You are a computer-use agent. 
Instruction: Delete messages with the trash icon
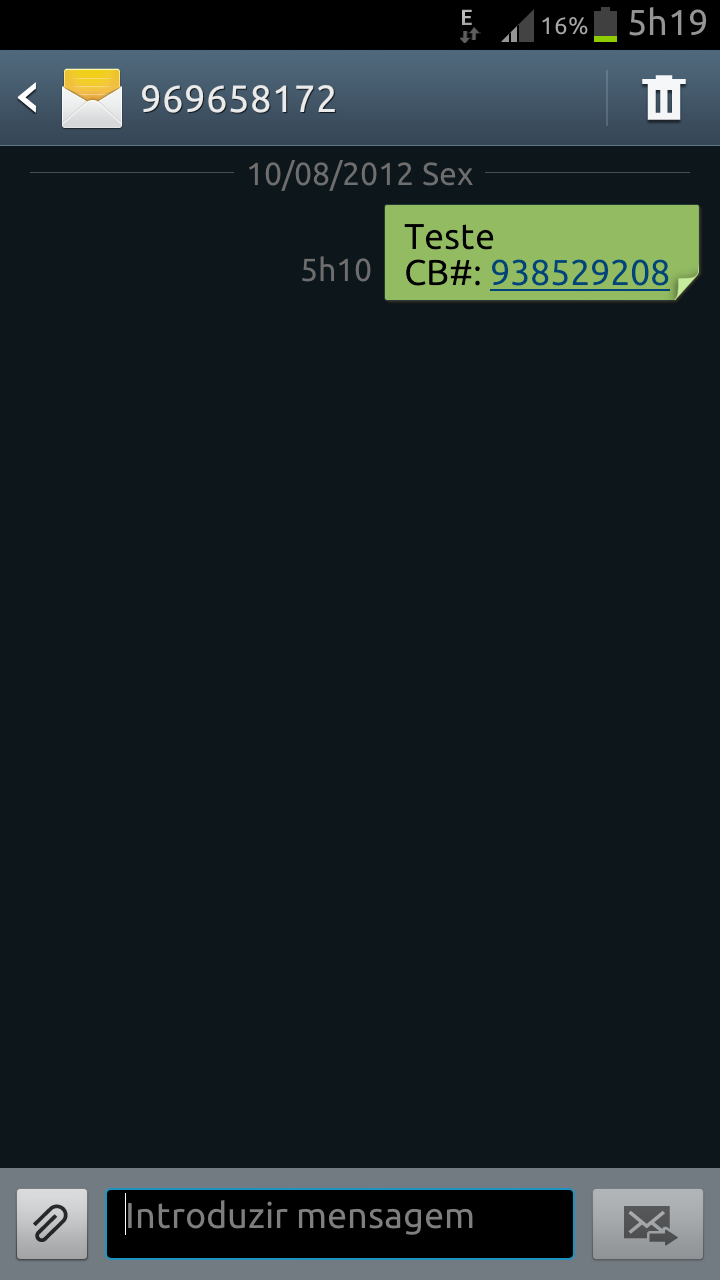664,98
